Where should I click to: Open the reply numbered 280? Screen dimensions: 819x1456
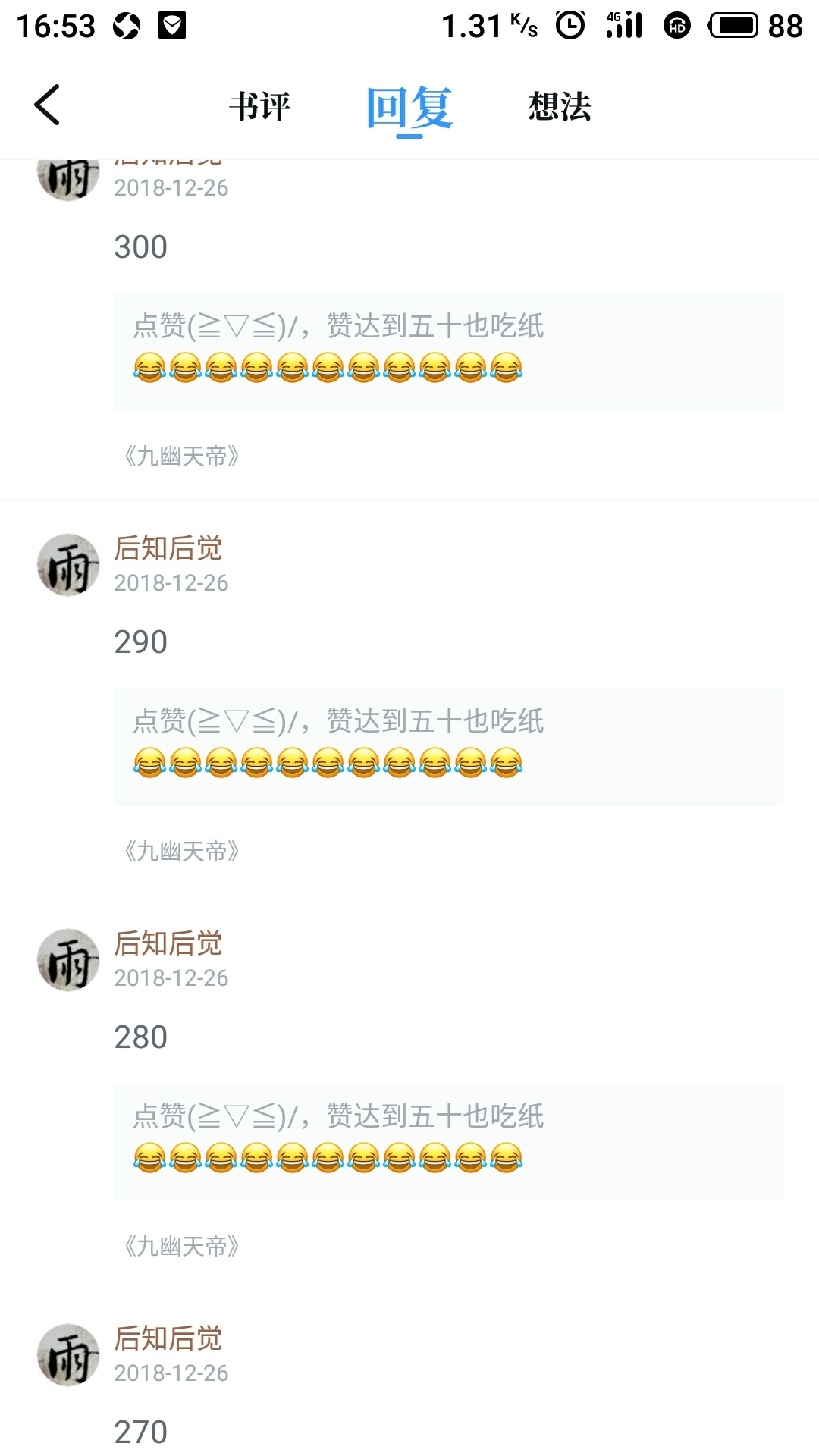coord(141,1037)
